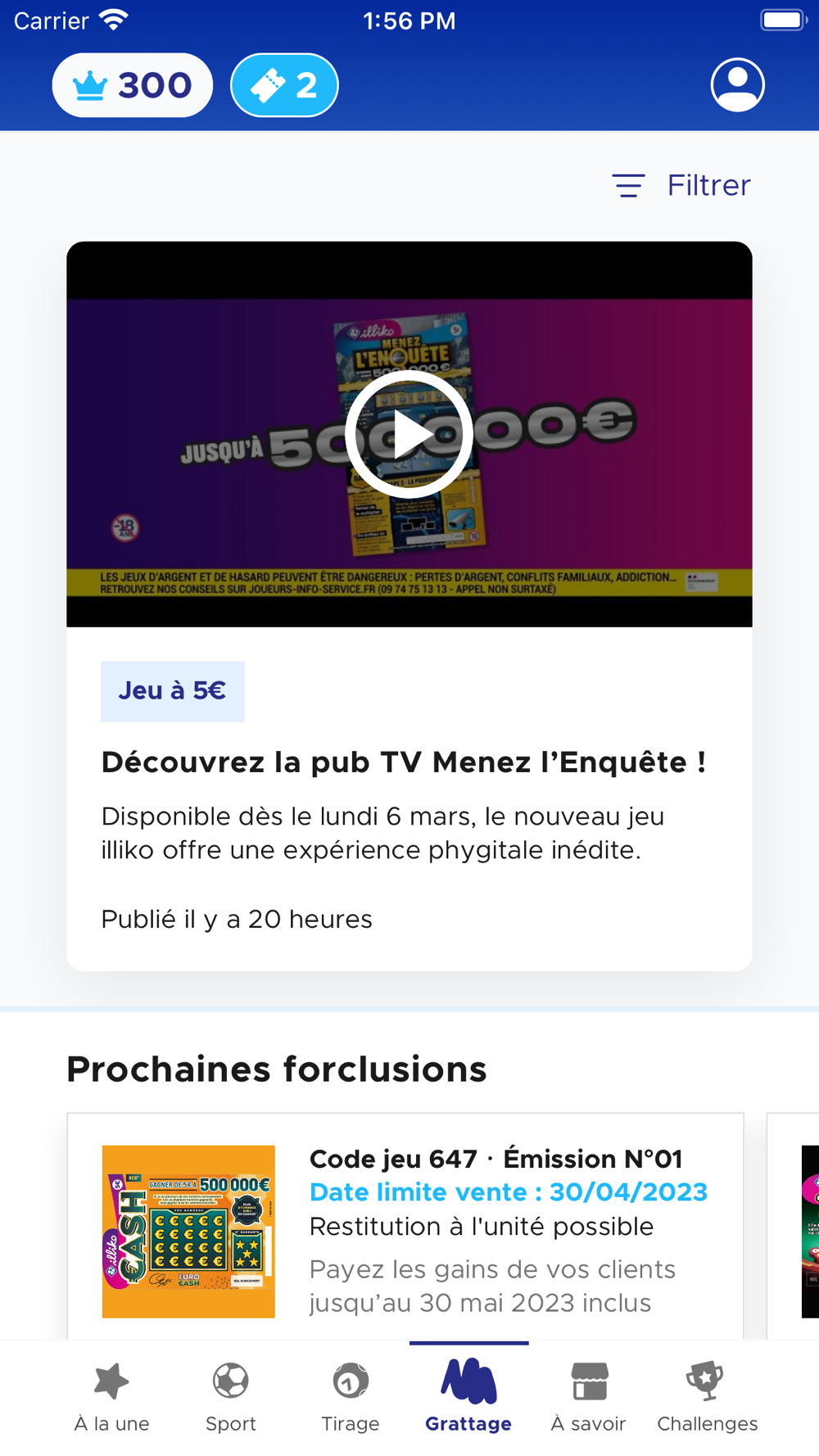Play the Menez l'Enquête TV ad video

click(x=409, y=434)
